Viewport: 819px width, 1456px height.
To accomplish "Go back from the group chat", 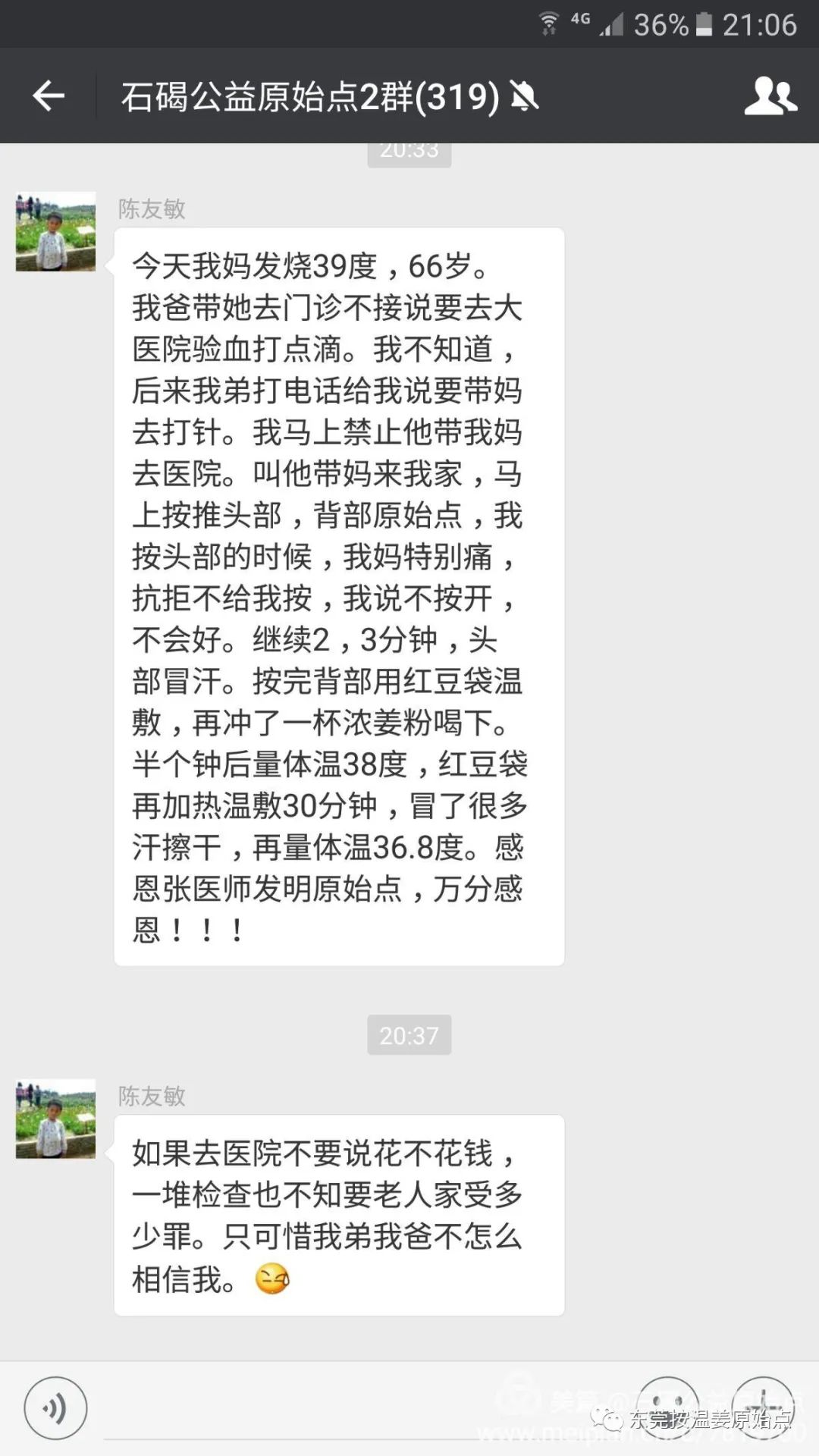I will coord(49,96).
